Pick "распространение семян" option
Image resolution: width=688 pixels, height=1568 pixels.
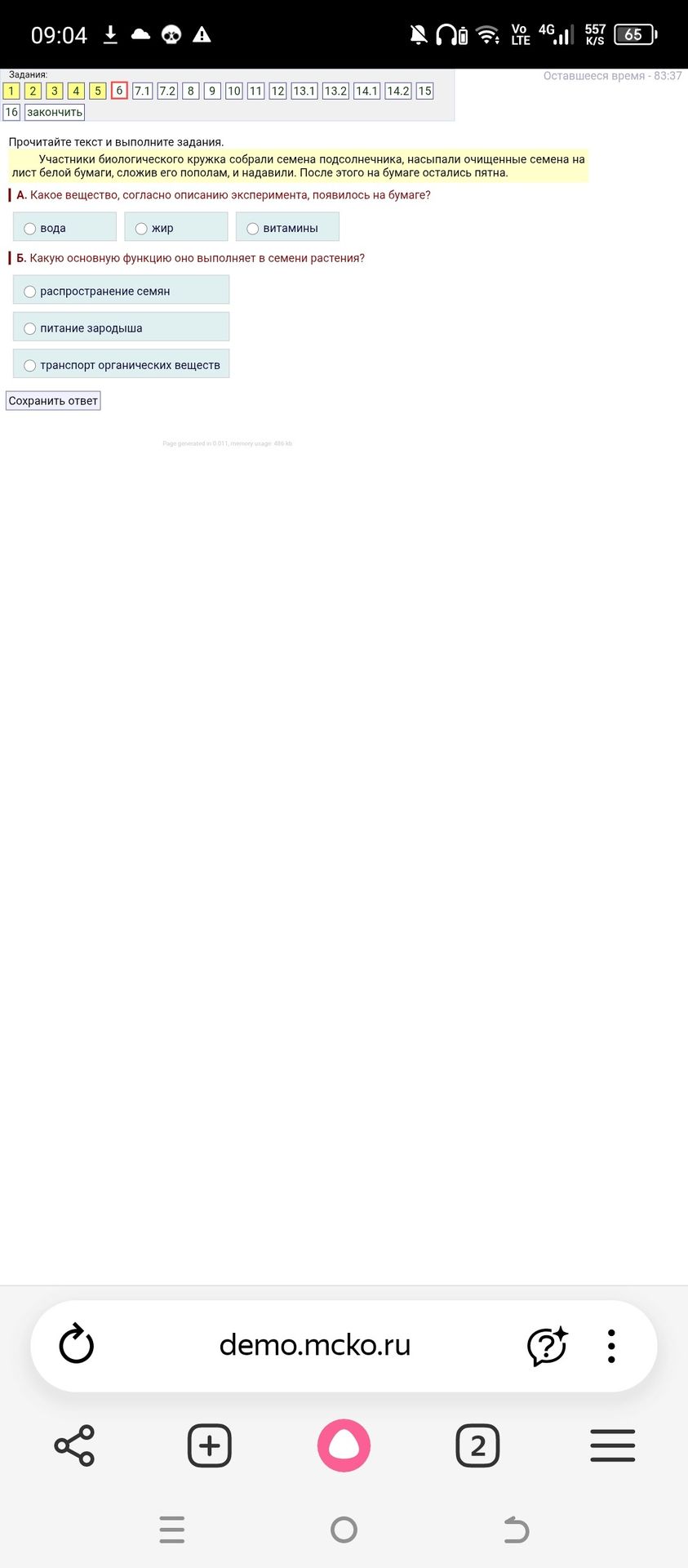coord(121,291)
